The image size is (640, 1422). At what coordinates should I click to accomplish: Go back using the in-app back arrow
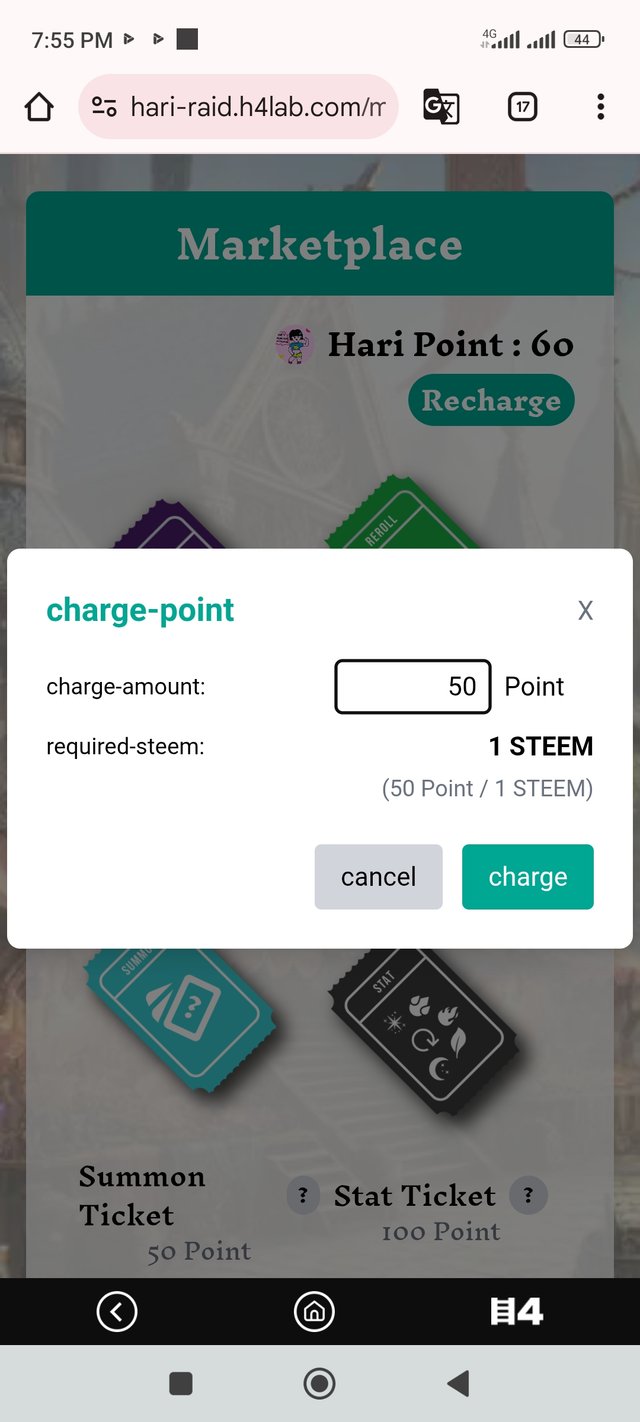pos(117,1311)
